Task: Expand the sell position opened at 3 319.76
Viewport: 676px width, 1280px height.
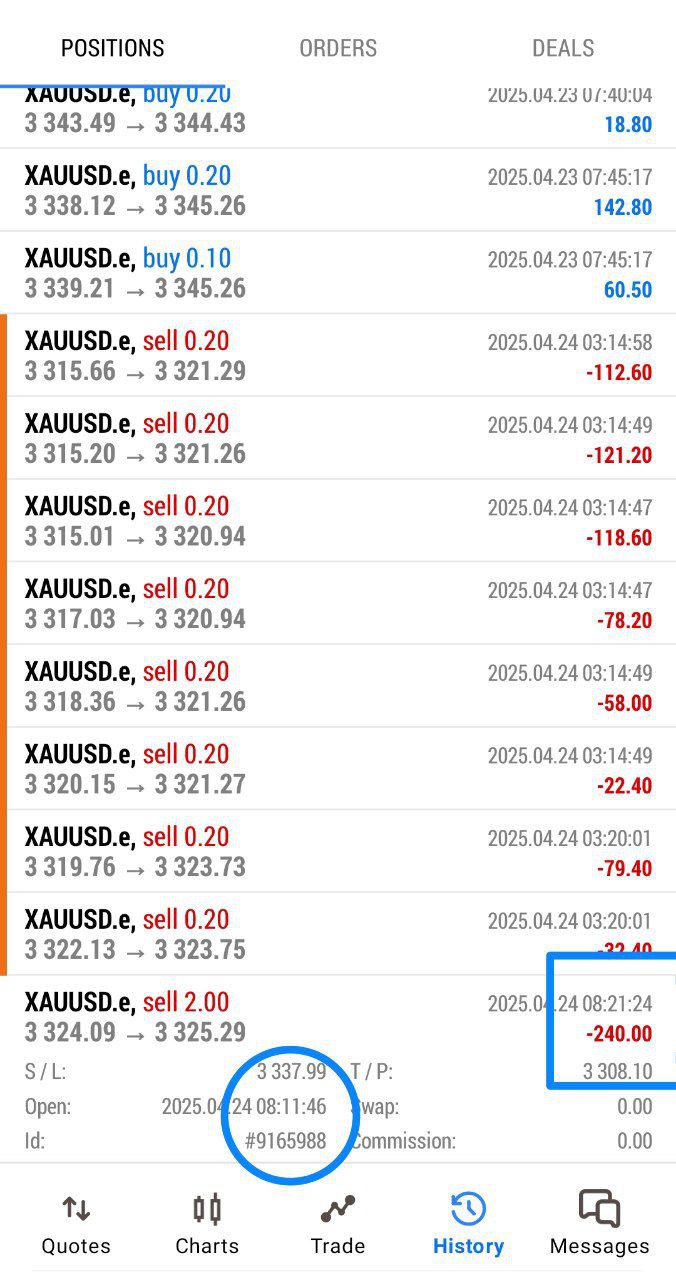Action: click(x=338, y=852)
